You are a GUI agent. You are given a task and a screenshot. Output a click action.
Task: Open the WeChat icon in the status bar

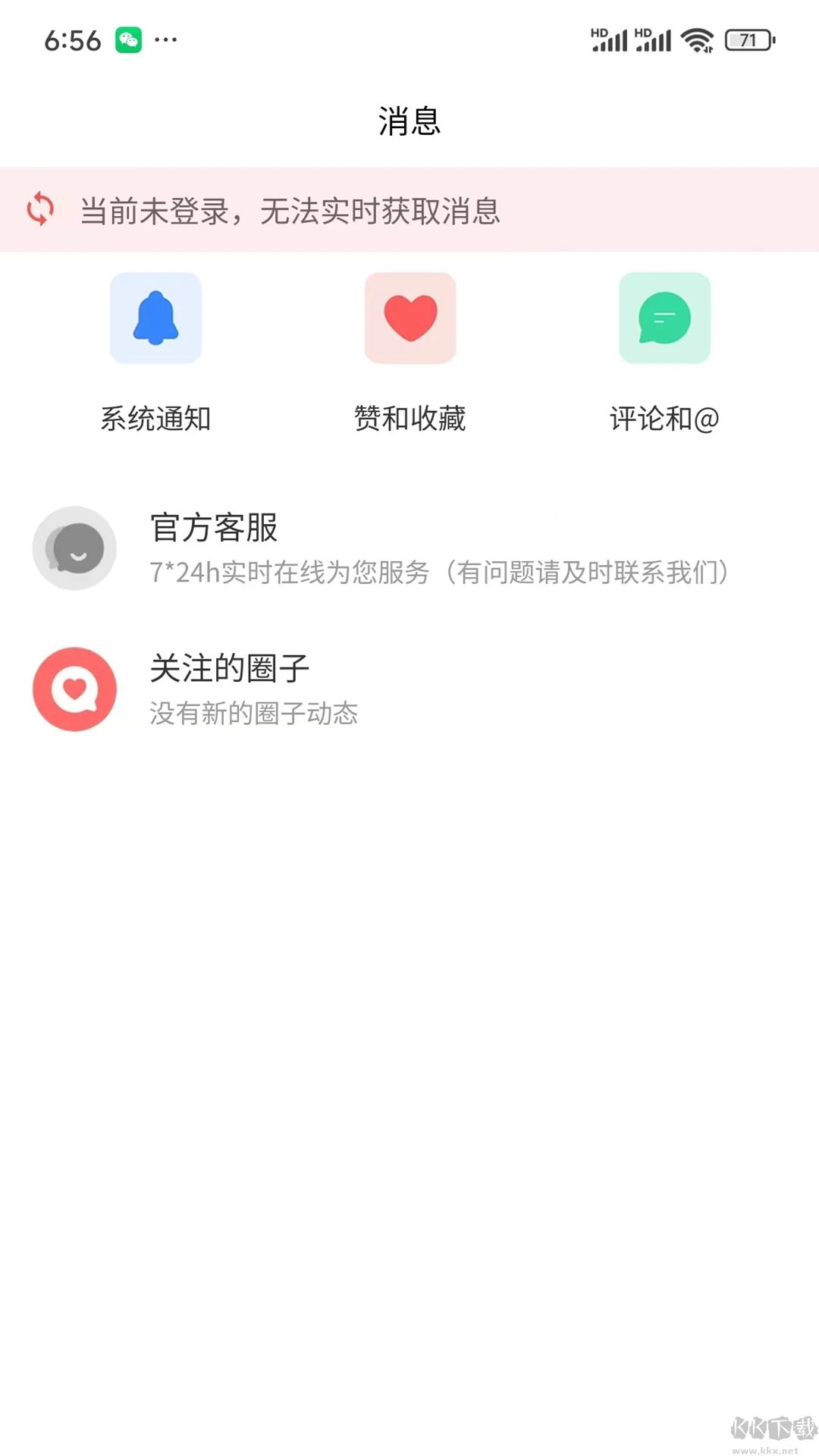click(127, 40)
